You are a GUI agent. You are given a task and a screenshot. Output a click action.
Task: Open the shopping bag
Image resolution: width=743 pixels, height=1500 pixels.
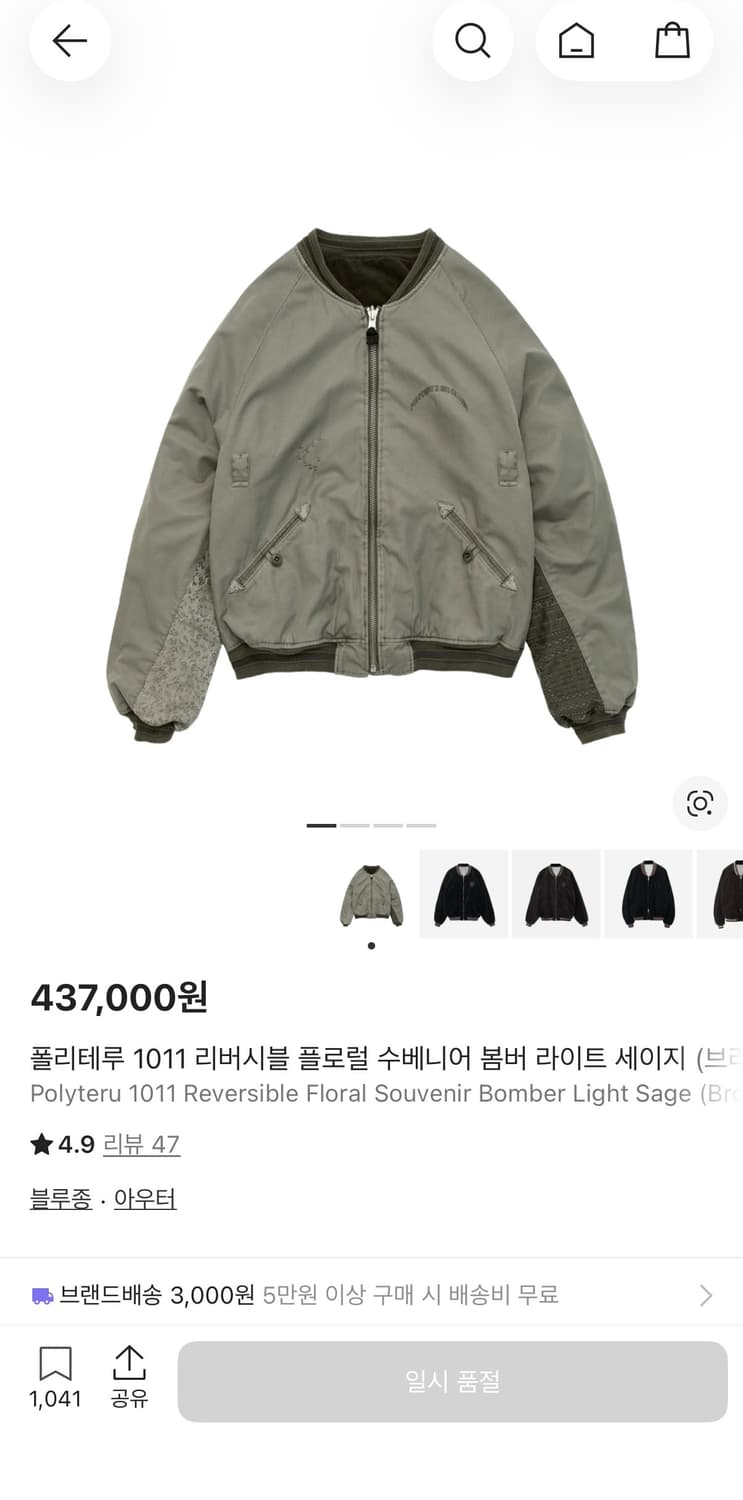[x=671, y=41]
